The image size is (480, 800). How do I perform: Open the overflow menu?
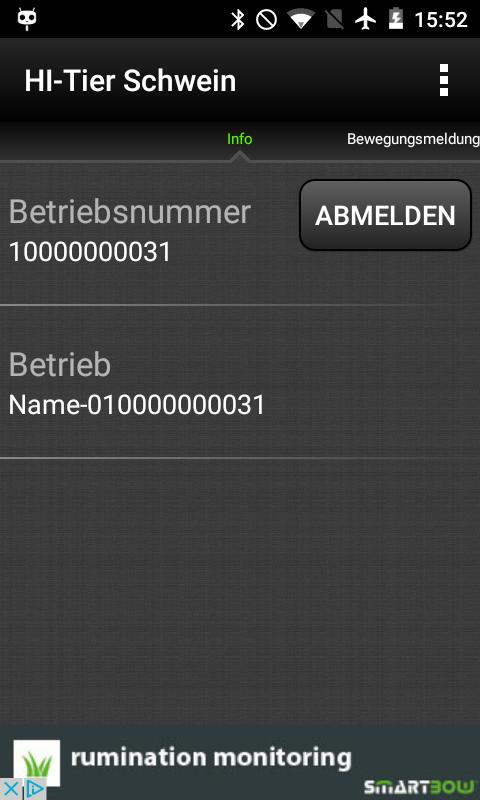(x=444, y=80)
